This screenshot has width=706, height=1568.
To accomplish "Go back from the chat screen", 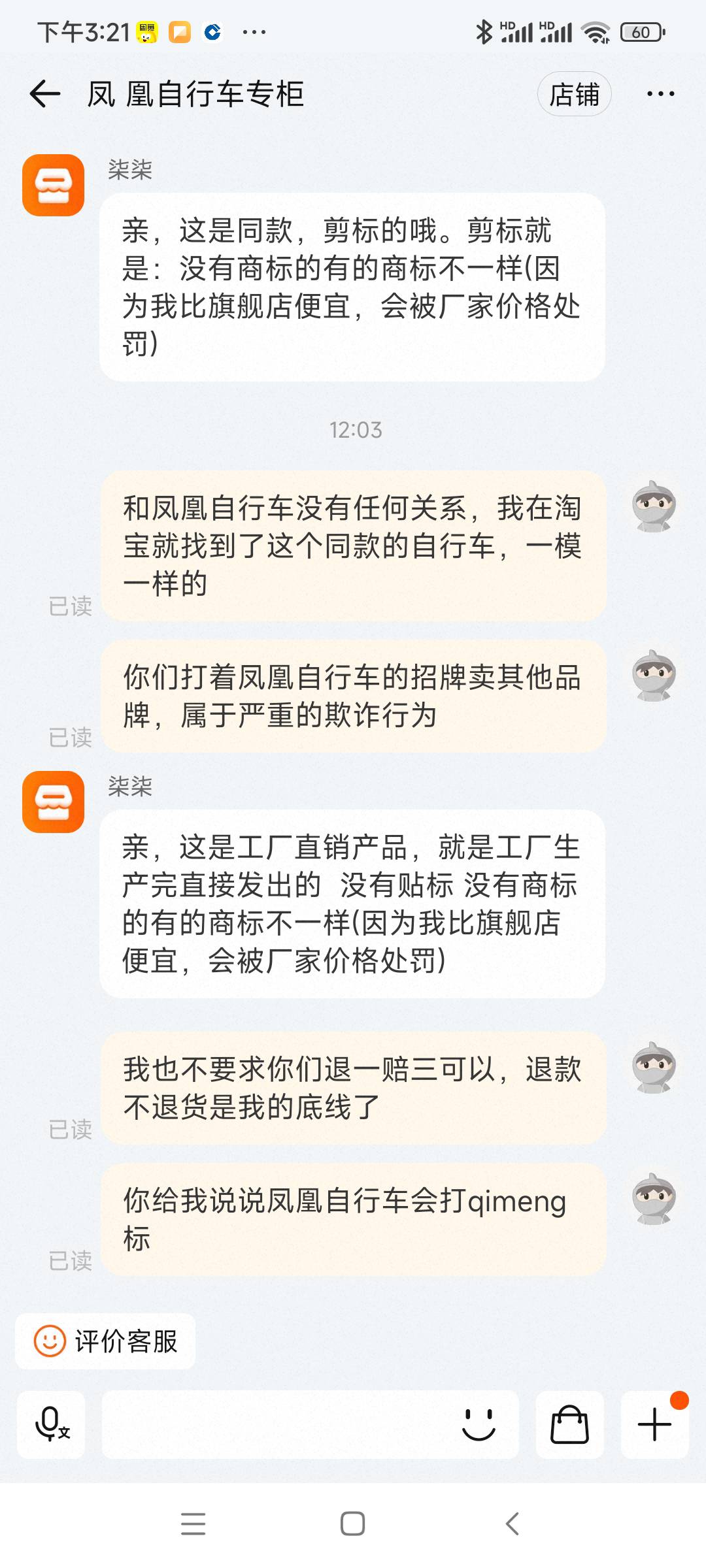I will 45,94.
